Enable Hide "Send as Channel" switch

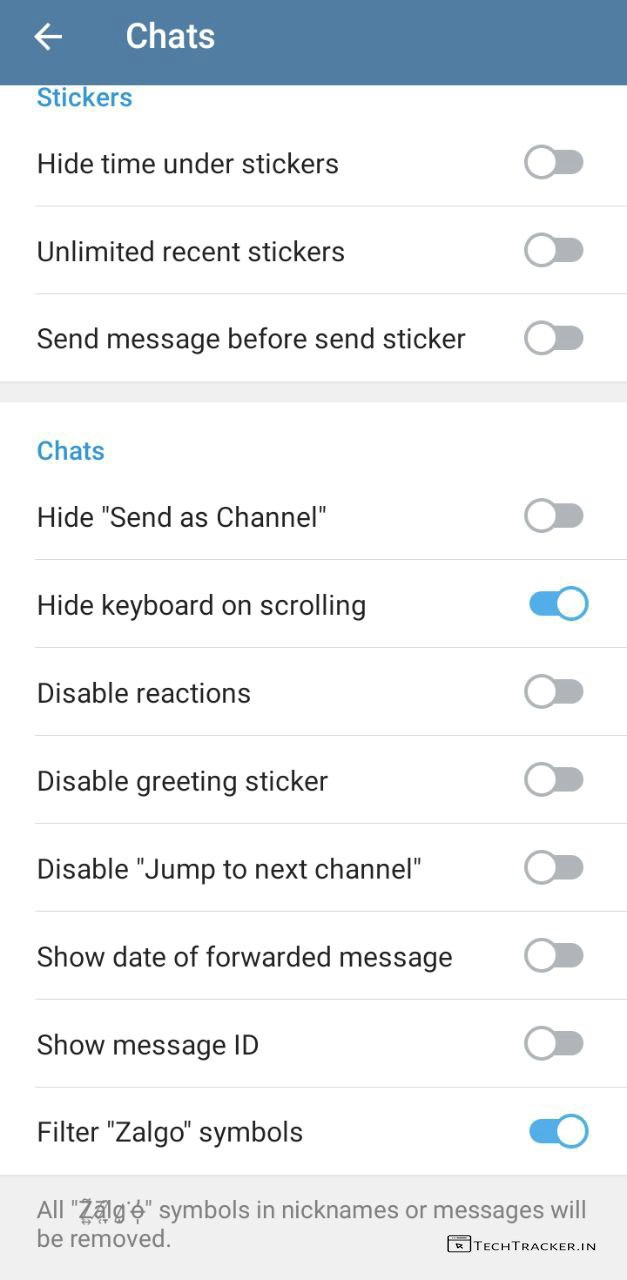click(555, 516)
